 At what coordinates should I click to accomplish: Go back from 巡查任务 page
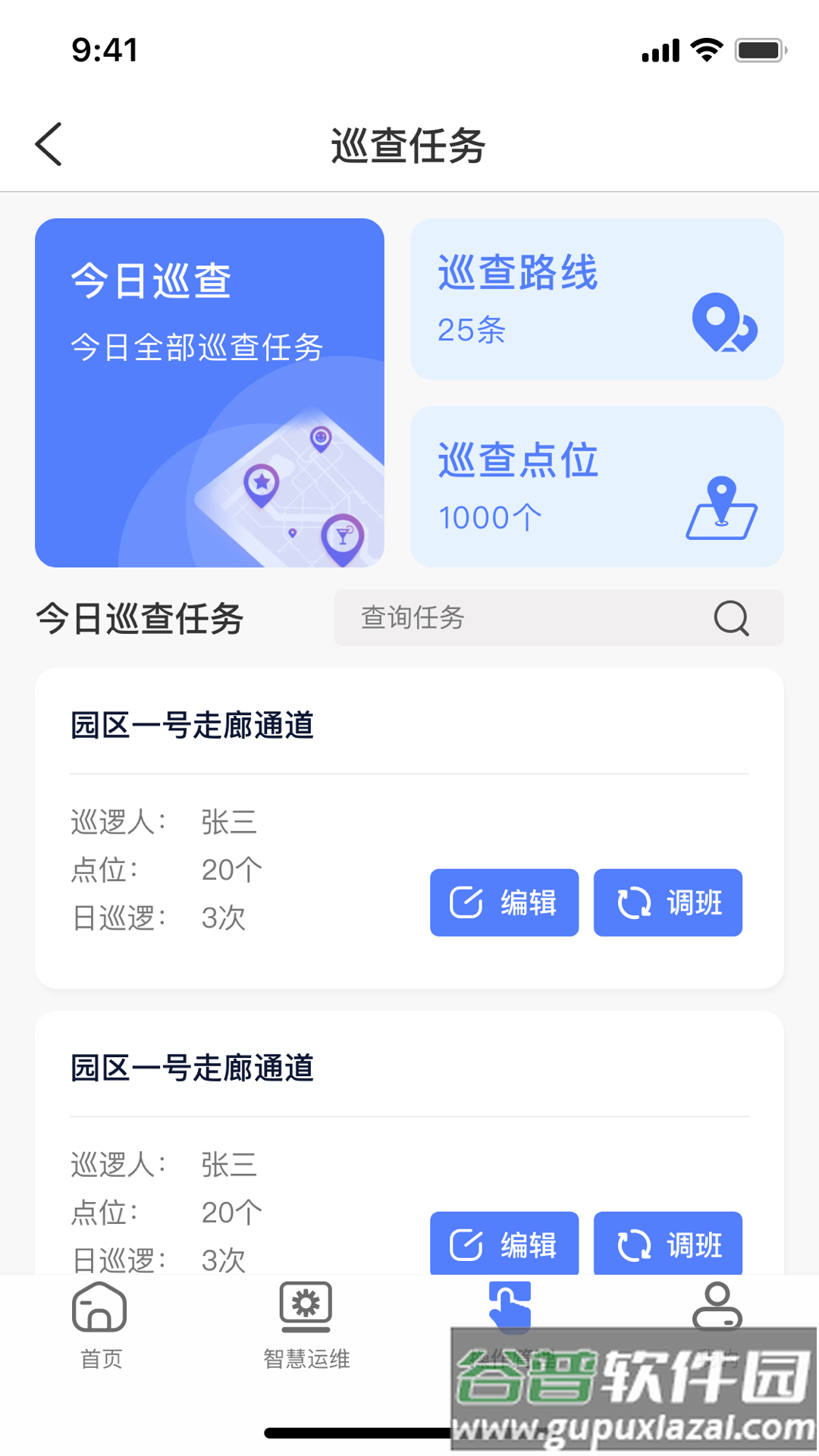click(49, 144)
